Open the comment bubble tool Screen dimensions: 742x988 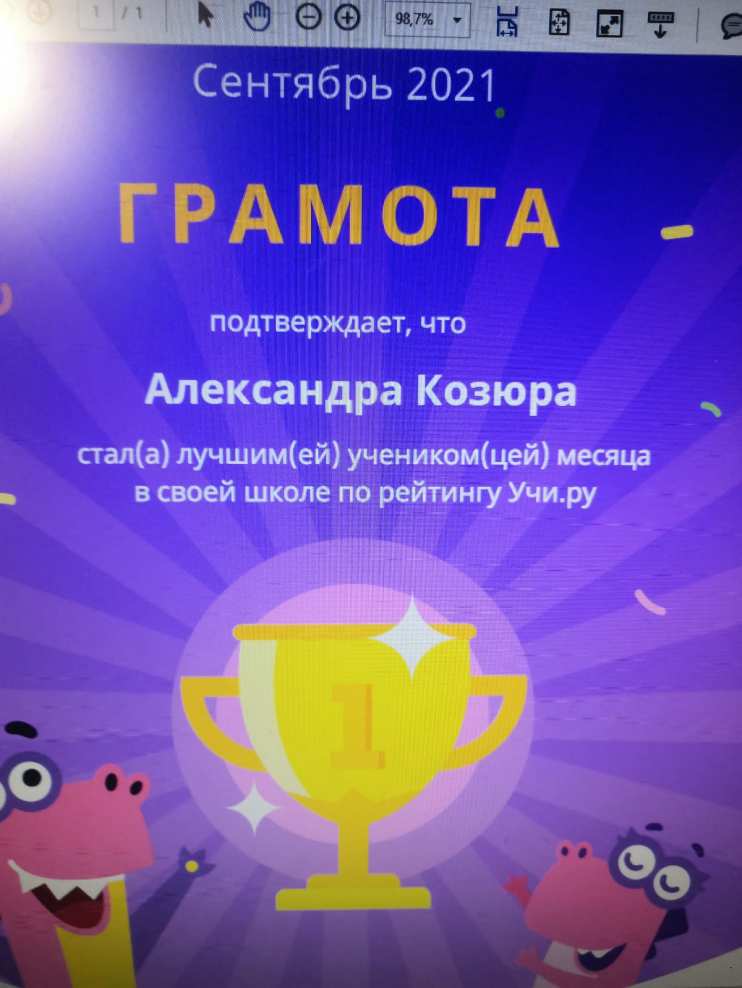(x=731, y=24)
